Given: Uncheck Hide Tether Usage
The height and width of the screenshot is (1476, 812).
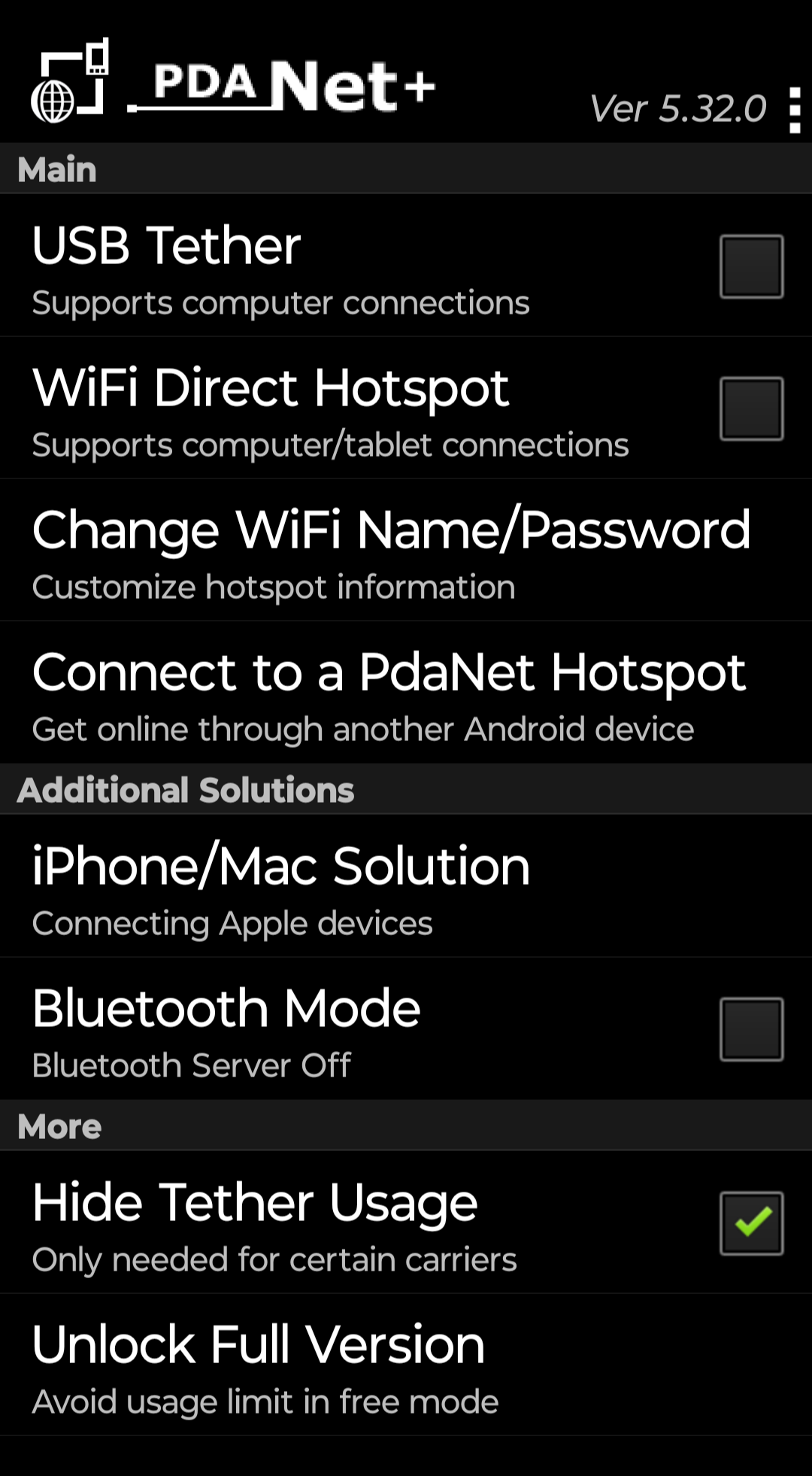Looking at the screenshot, I should point(751,1223).
